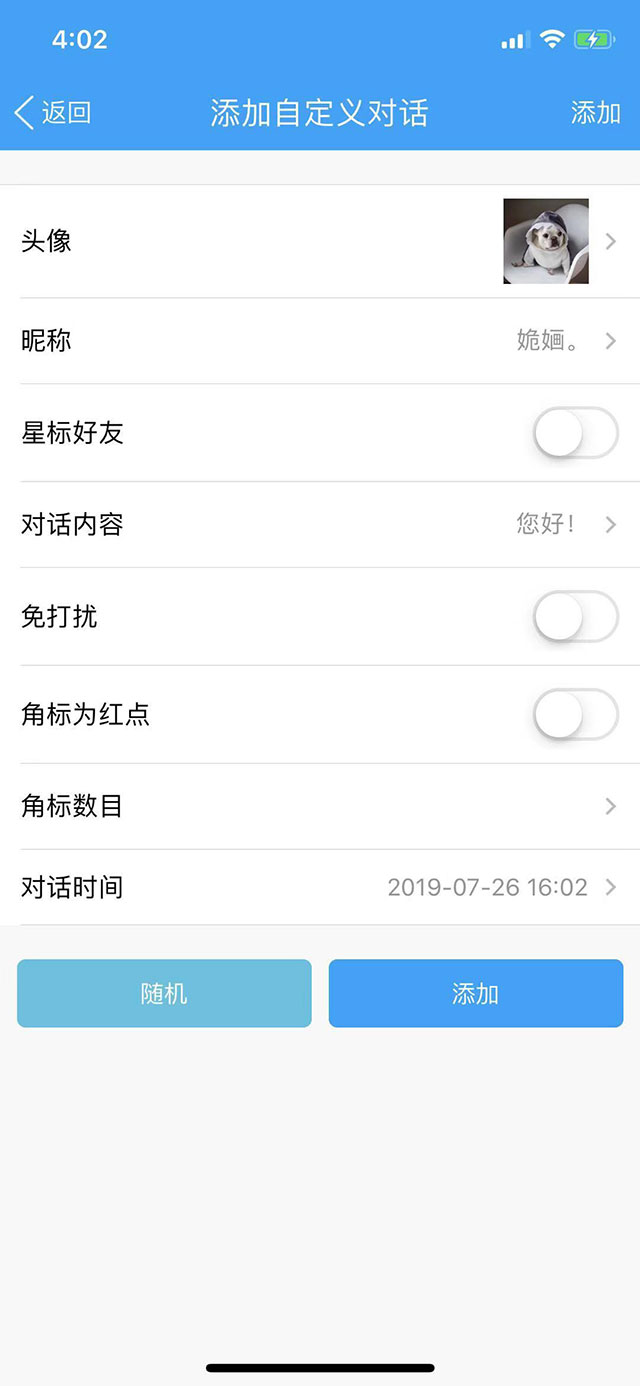Open the 对话内容 row

320,524
